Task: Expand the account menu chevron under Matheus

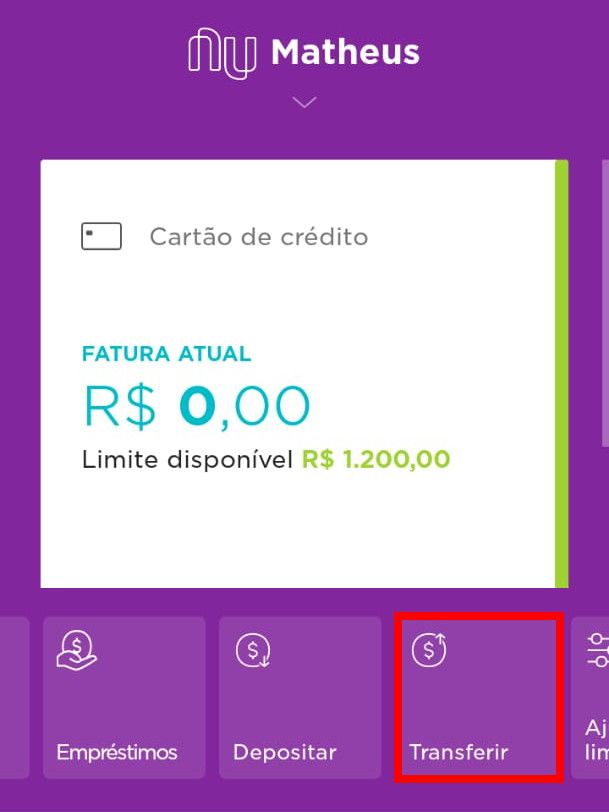Action: pyautogui.click(x=304, y=102)
